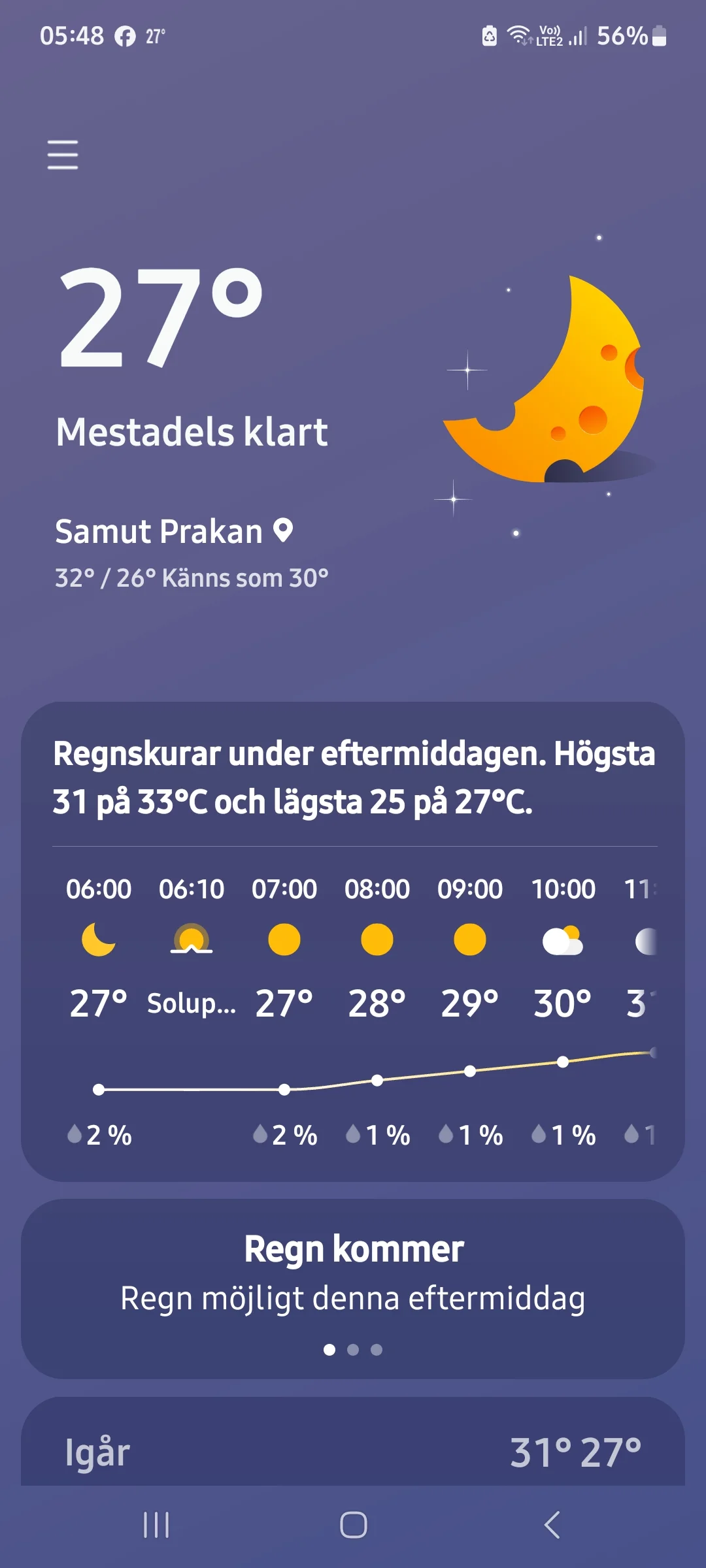706x1568 pixels.
Task: Tap the location pin next to Samut Prakan
Action: click(x=282, y=531)
